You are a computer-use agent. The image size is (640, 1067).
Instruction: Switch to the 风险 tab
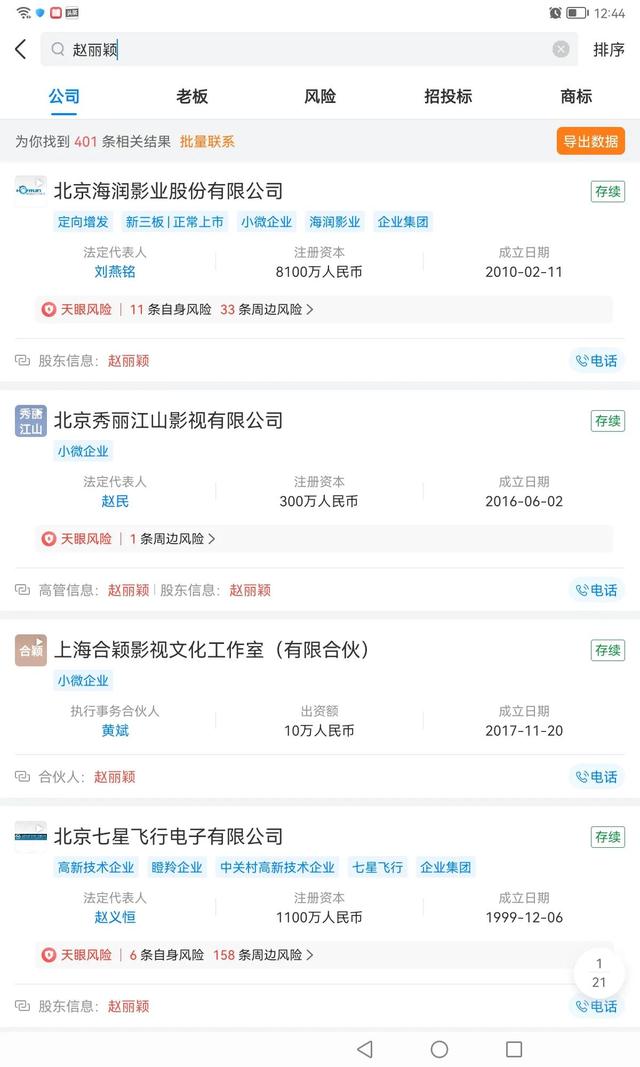pyautogui.click(x=320, y=96)
